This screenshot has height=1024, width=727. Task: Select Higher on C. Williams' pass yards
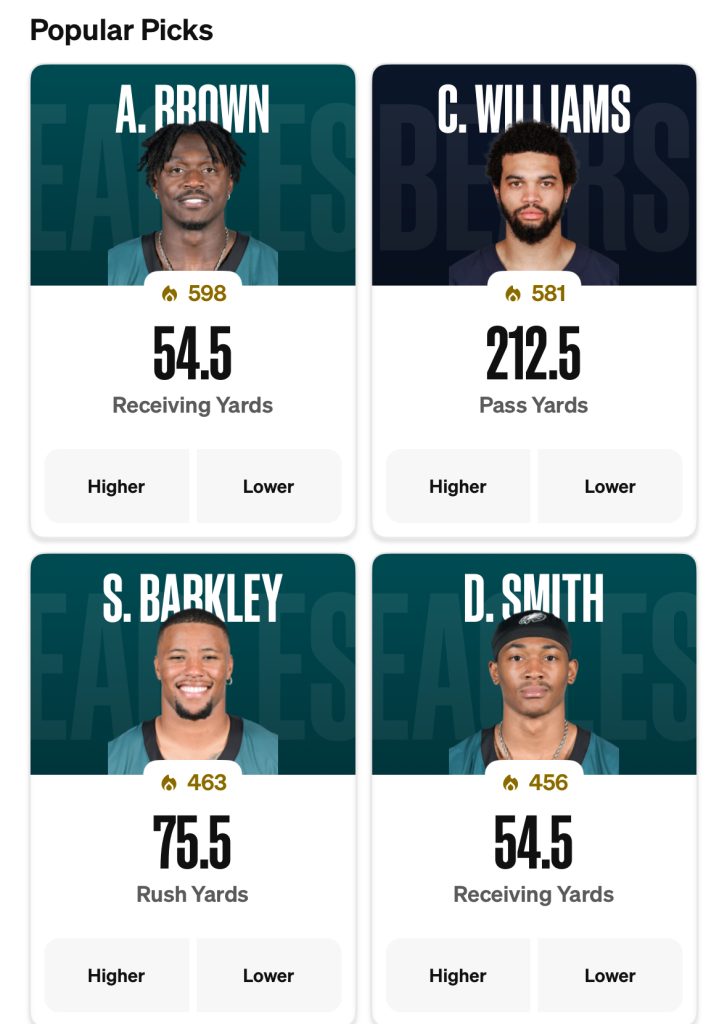[x=457, y=486]
